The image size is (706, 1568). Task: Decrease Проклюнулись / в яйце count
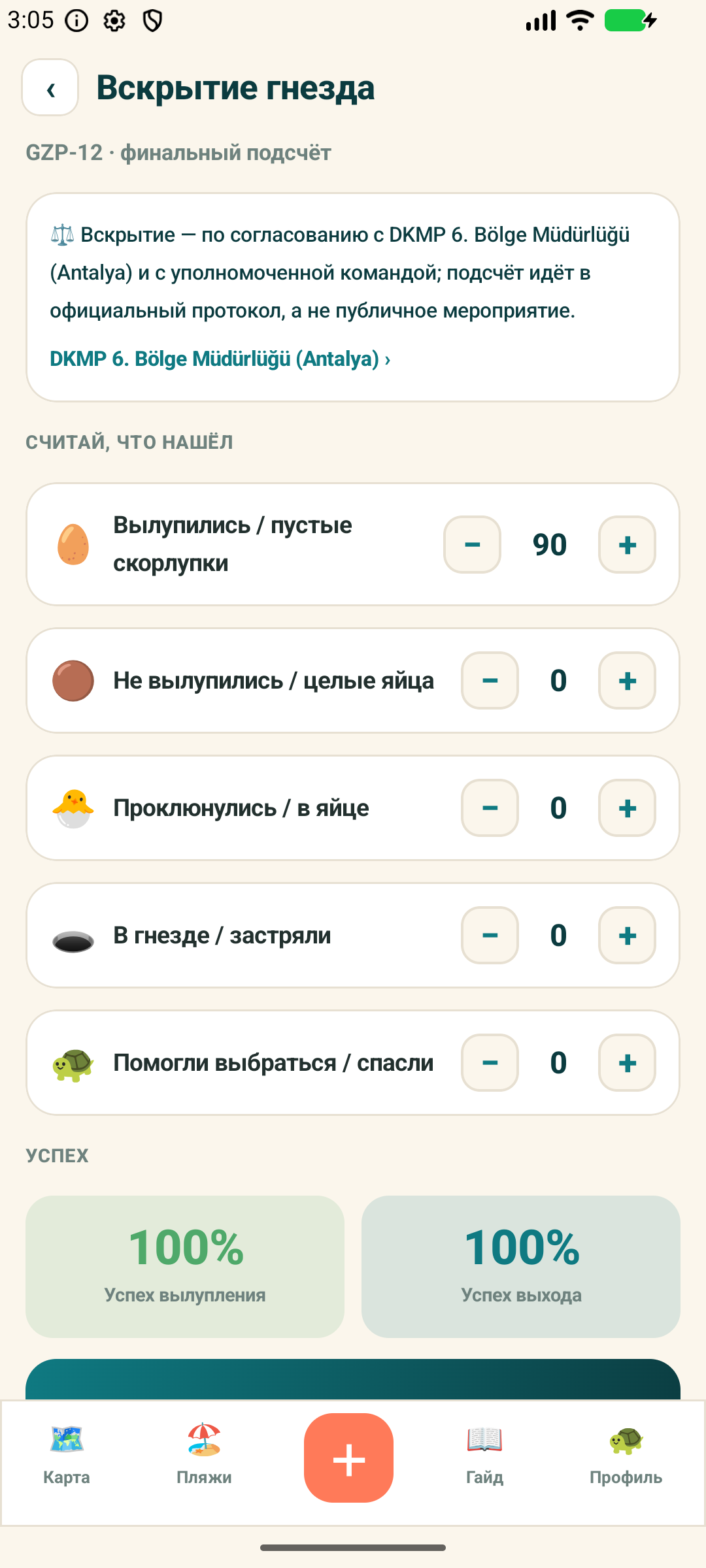coord(490,808)
